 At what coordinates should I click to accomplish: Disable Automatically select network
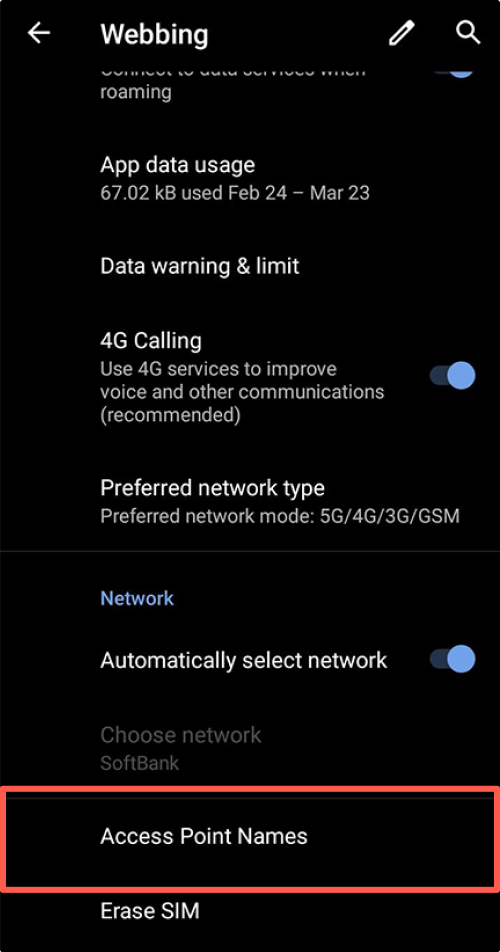point(452,659)
